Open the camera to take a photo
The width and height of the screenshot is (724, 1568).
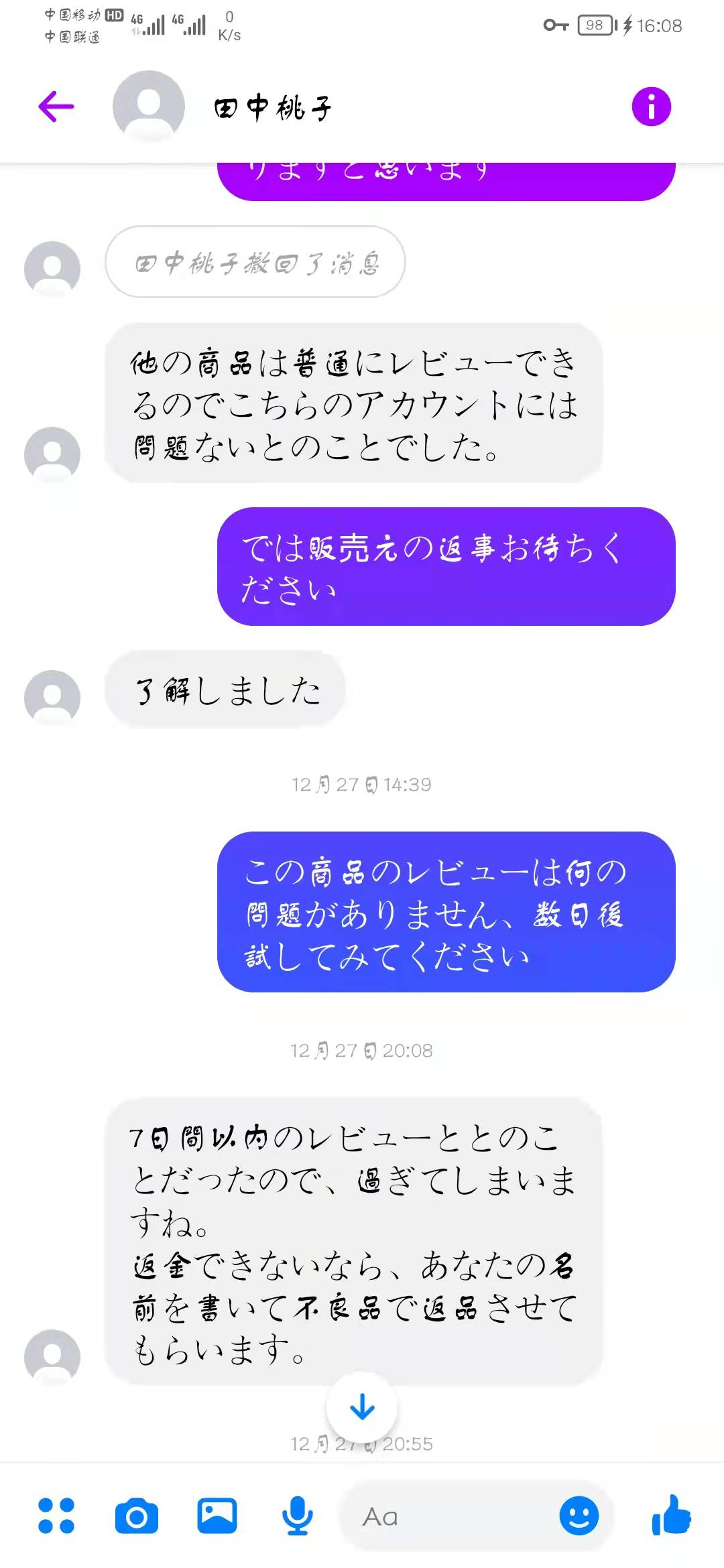click(x=137, y=1516)
